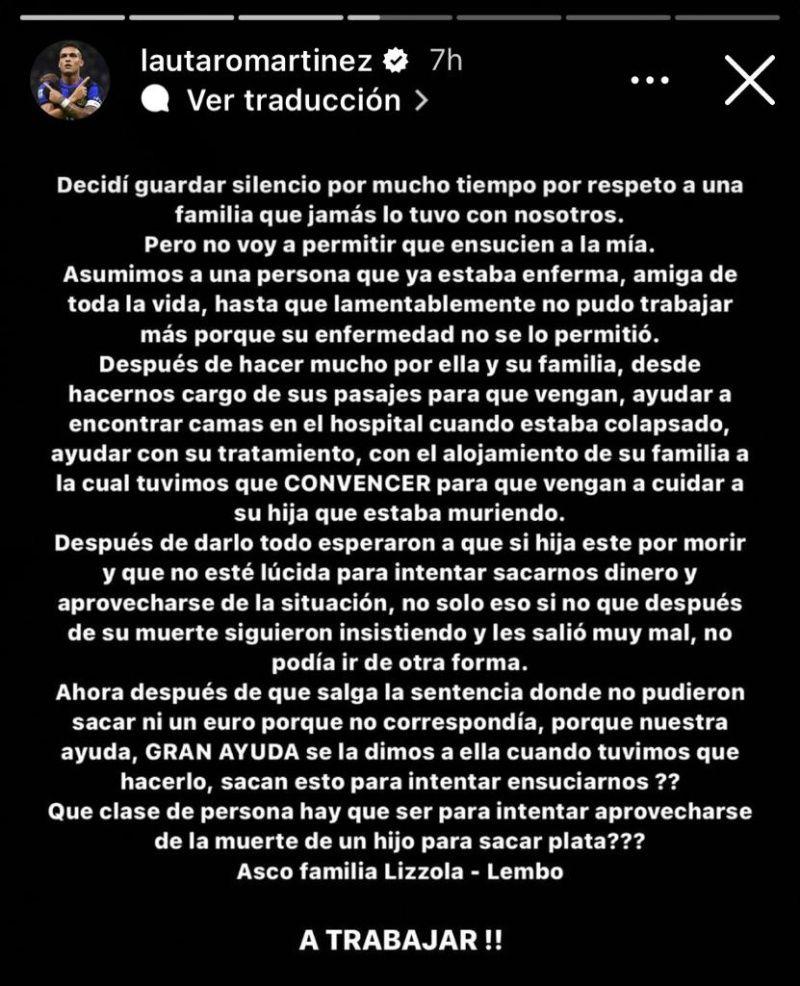Close the story with the X
This screenshot has height=986, width=800.
pyautogui.click(x=749, y=80)
